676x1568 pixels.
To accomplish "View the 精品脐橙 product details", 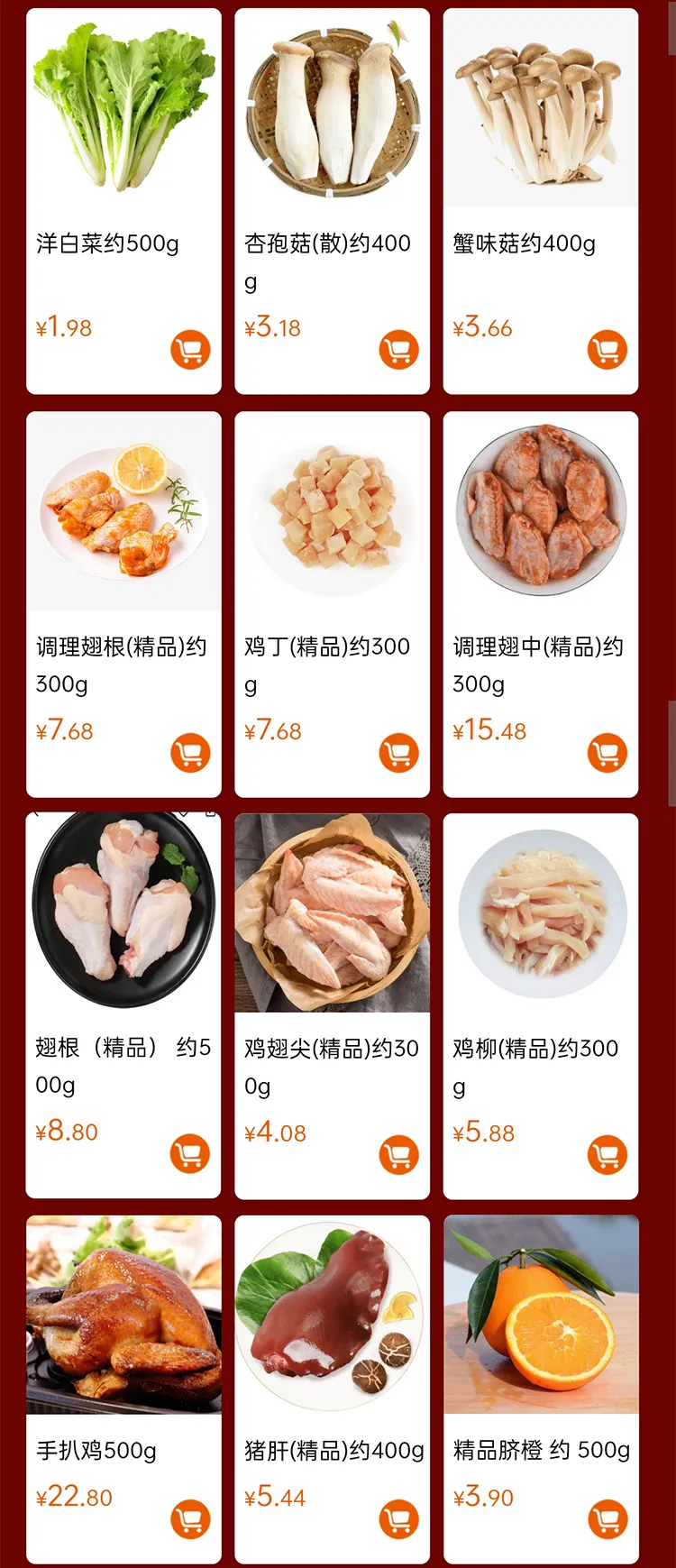I will 541,1315.
